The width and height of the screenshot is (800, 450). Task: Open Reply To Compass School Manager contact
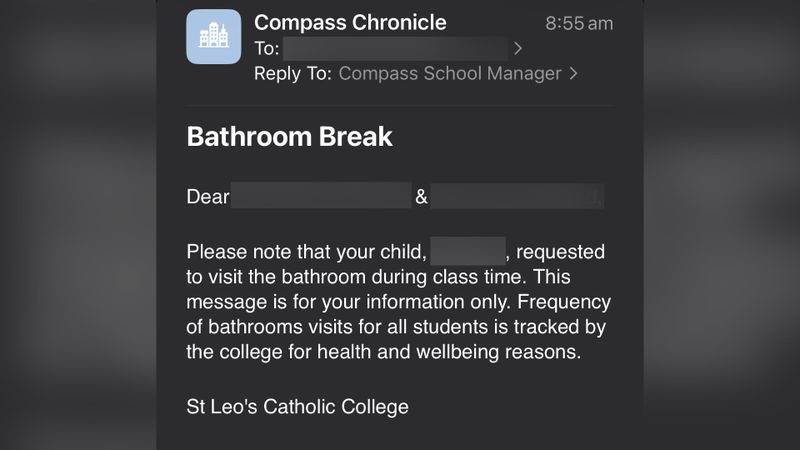[450, 73]
